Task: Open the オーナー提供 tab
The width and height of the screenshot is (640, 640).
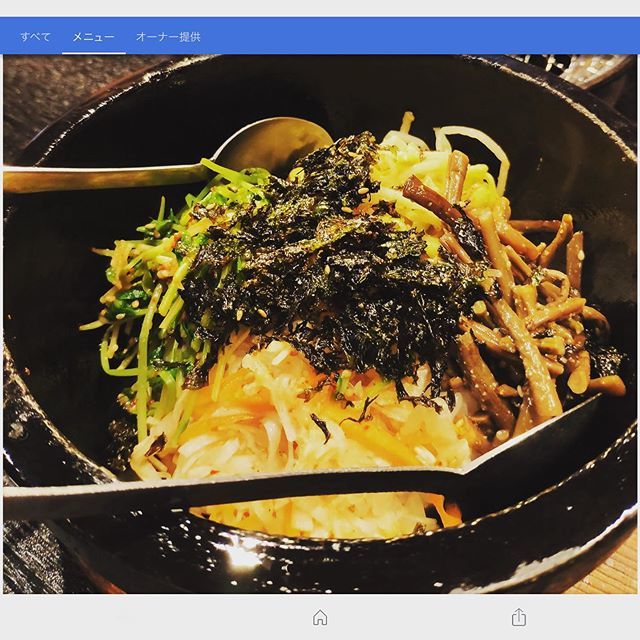Action: 168,37
